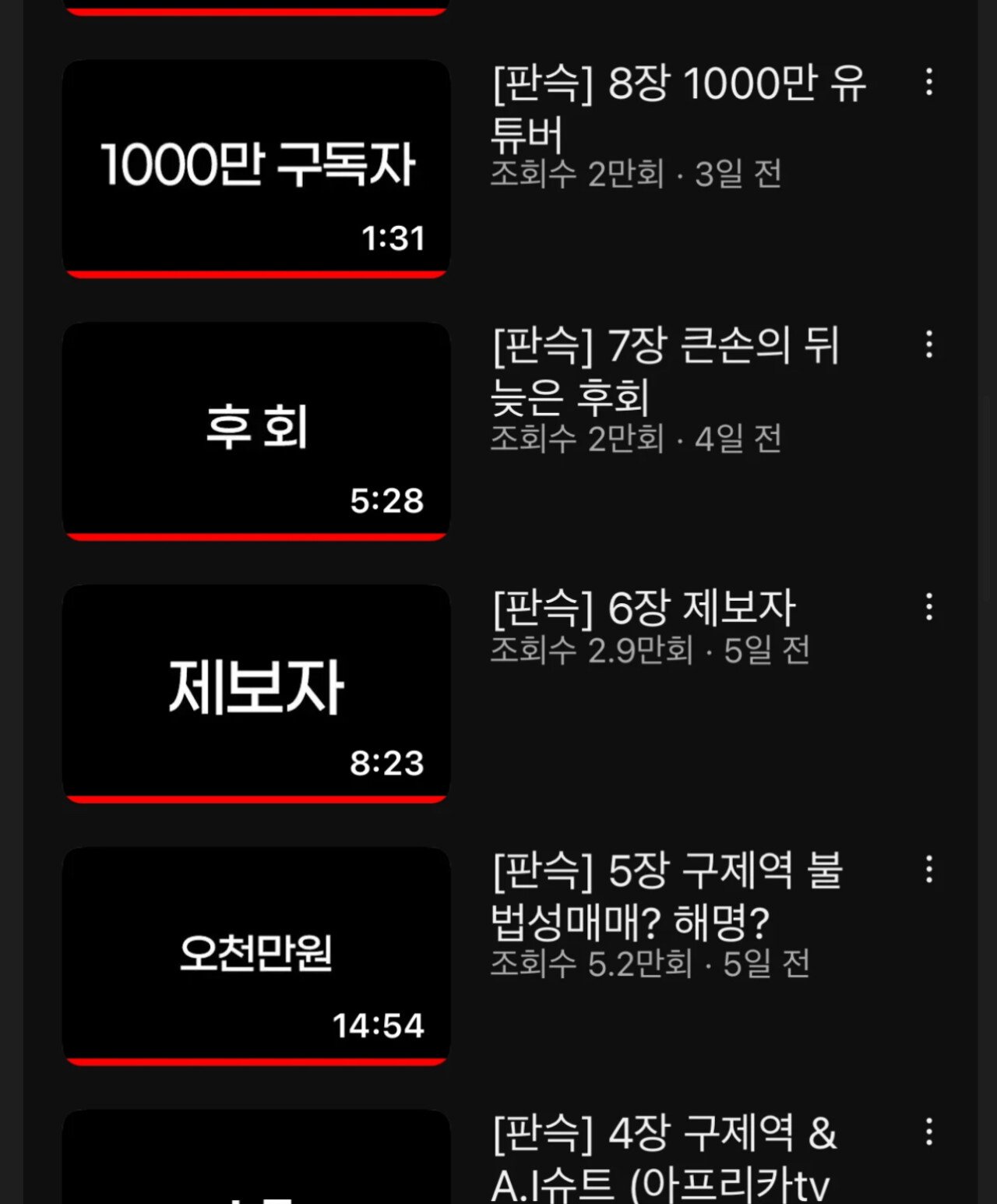Click the red progress bar under 후회 video

click(255, 534)
